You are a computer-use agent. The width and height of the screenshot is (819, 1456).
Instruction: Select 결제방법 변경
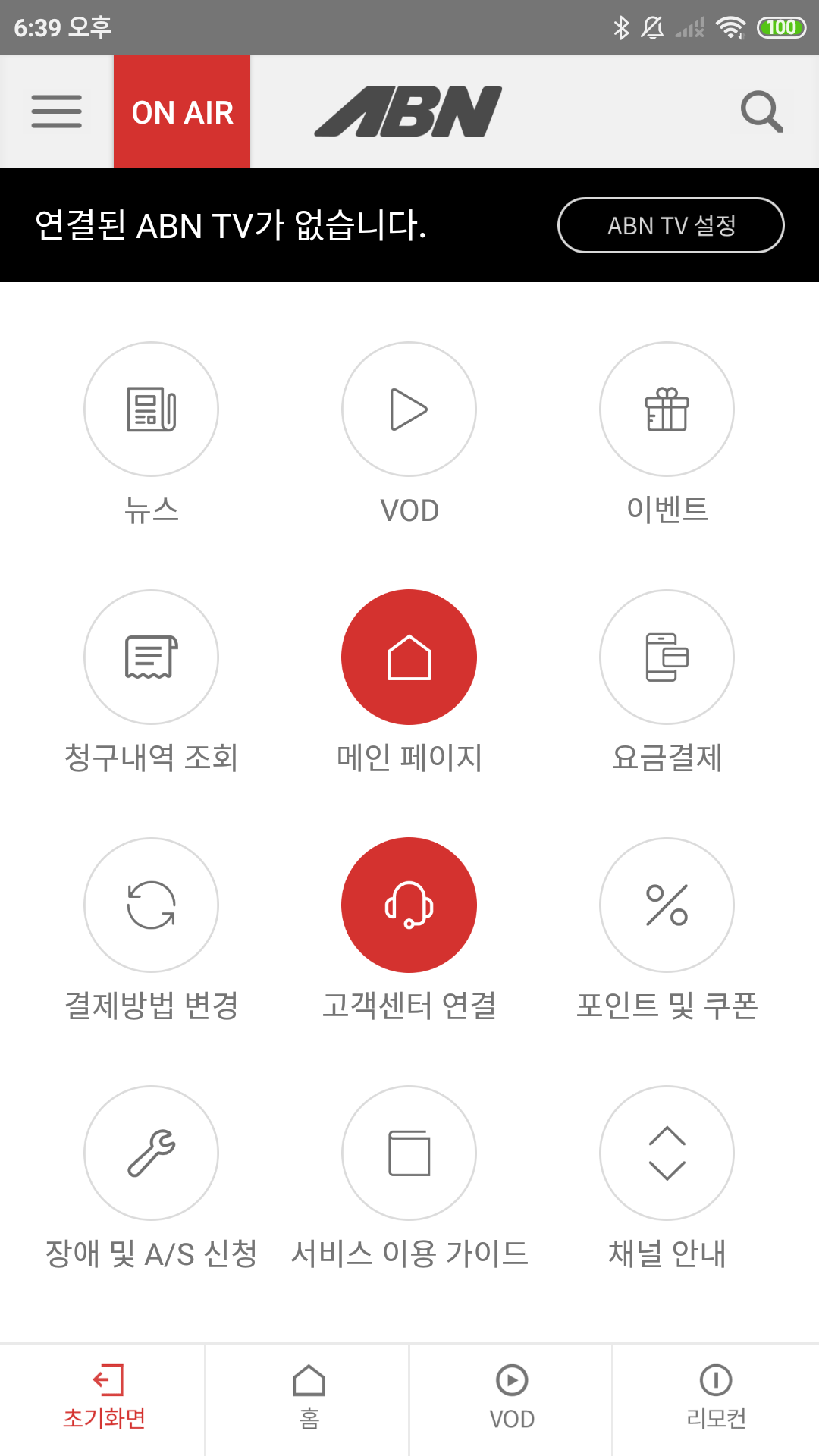[x=152, y=905]
